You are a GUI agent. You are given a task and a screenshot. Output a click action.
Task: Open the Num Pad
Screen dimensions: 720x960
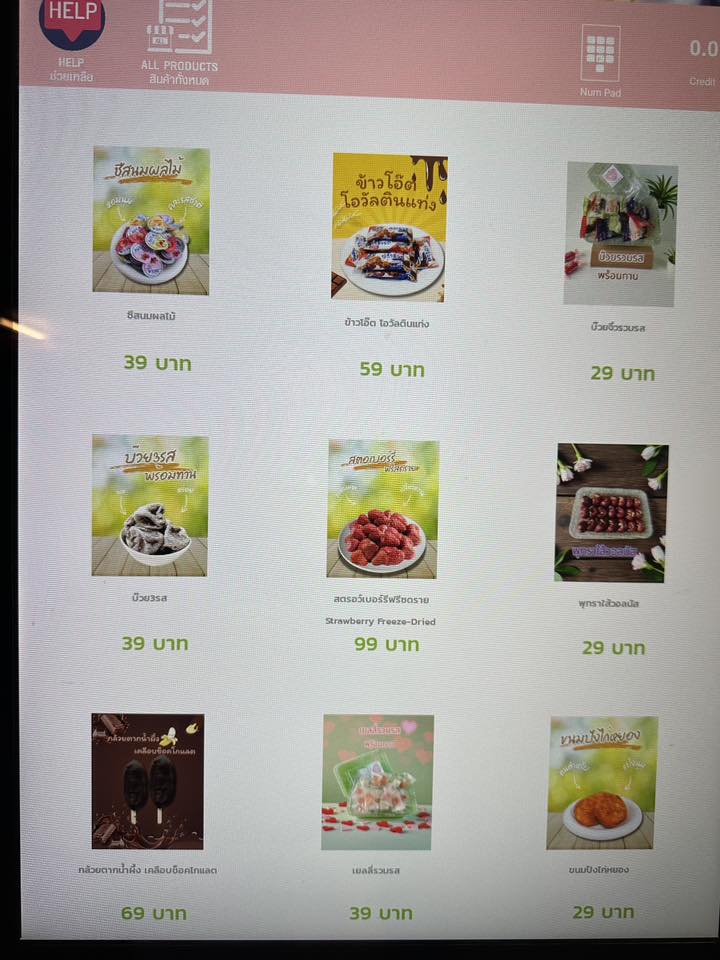tap(600, 54)
